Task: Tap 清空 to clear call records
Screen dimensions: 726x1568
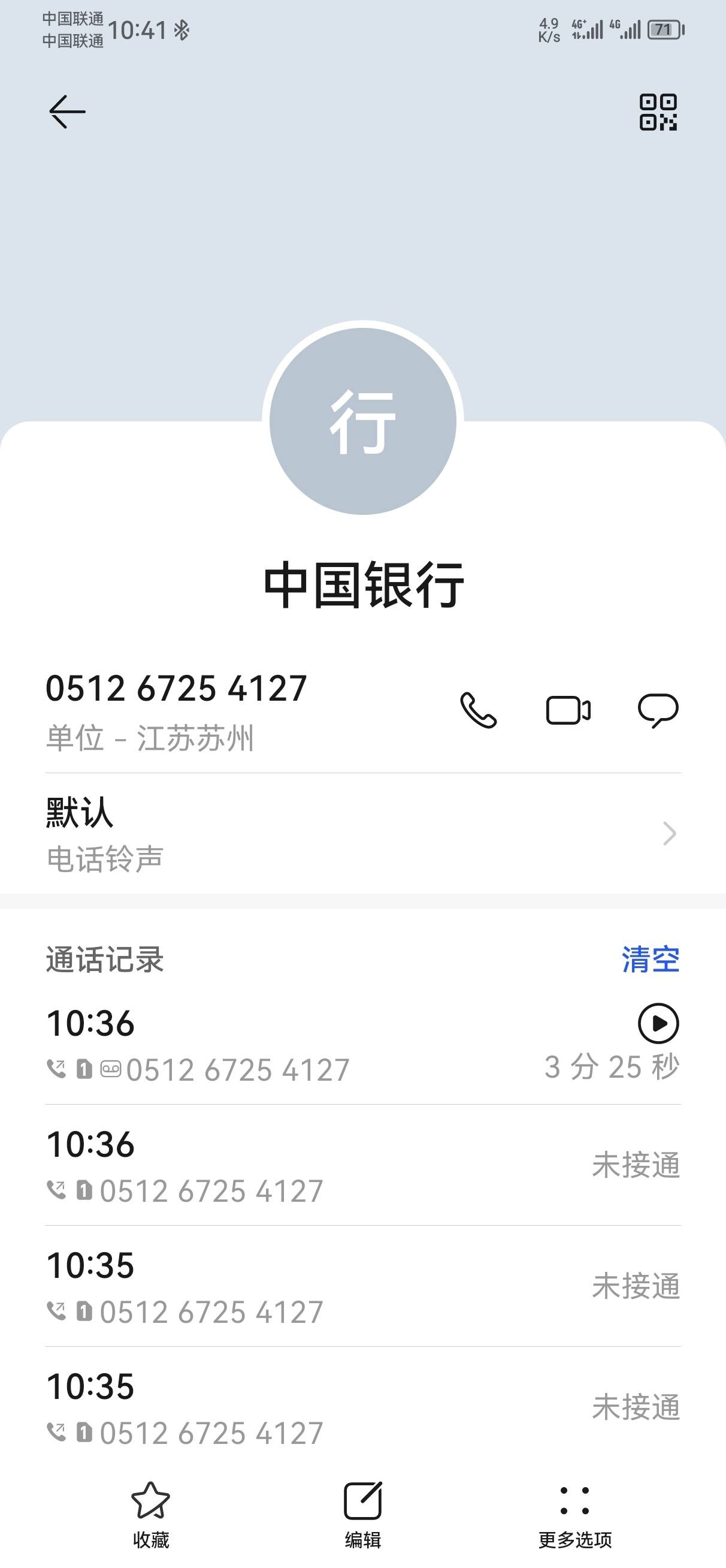Action: 651,960
